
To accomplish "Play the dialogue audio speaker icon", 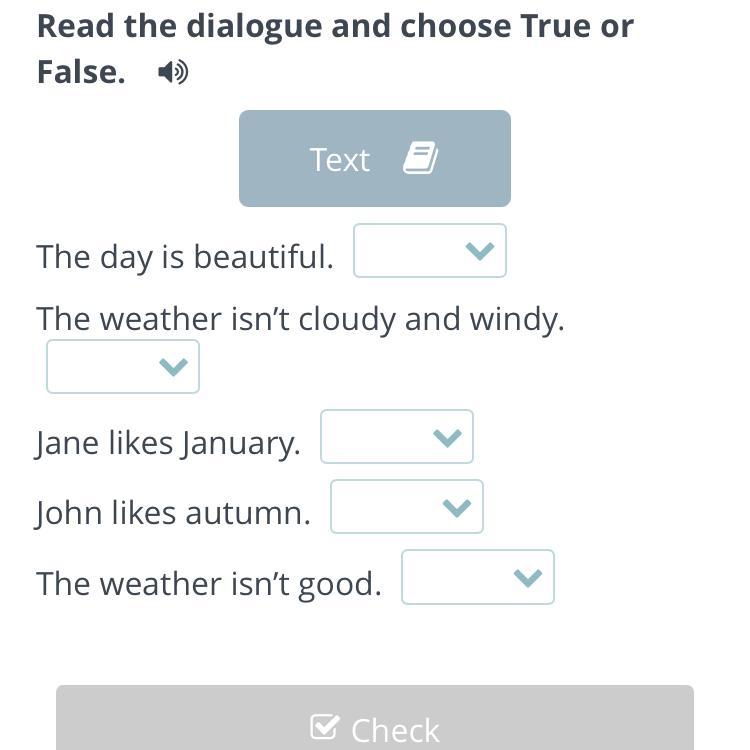I will pos(173,72).
